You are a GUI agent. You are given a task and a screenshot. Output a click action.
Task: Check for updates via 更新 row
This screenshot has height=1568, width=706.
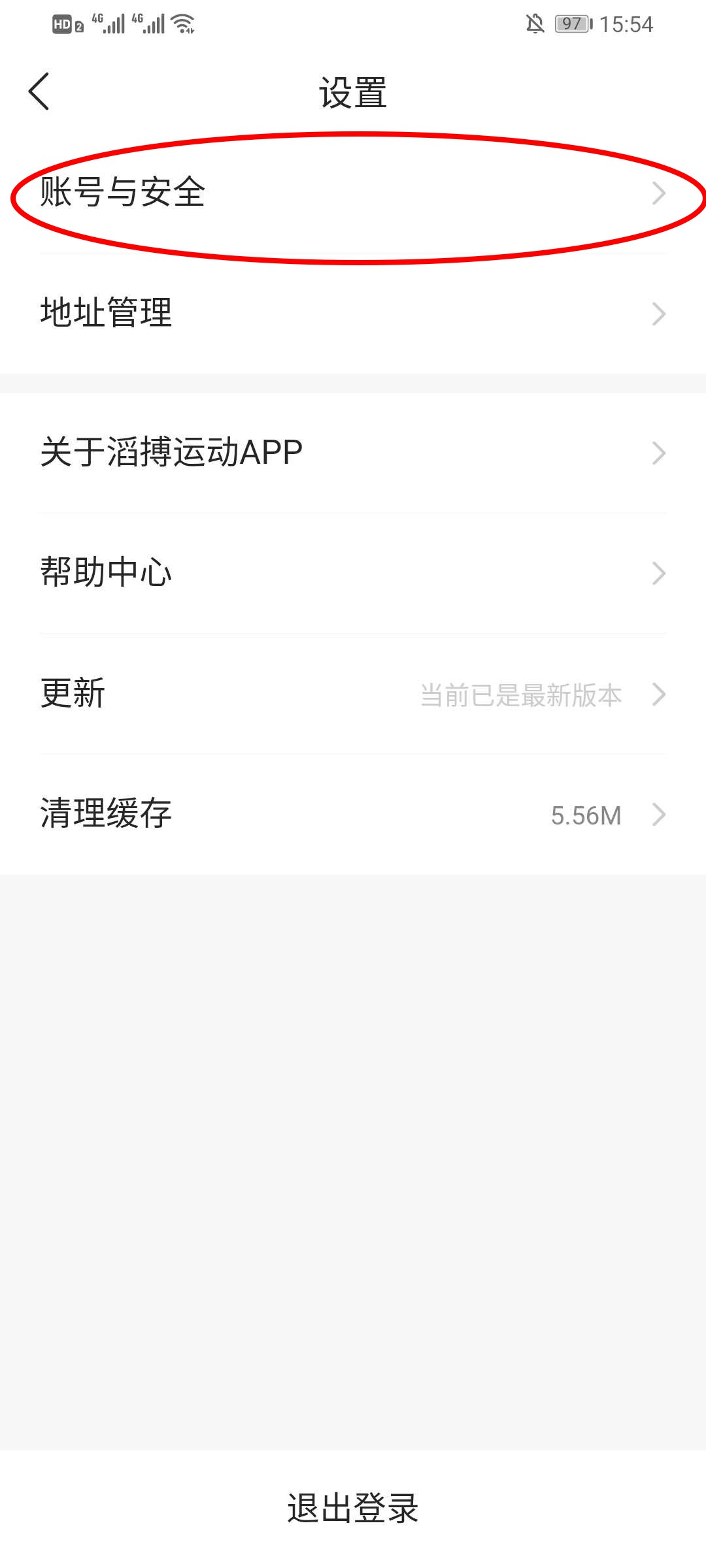point(353,693)
